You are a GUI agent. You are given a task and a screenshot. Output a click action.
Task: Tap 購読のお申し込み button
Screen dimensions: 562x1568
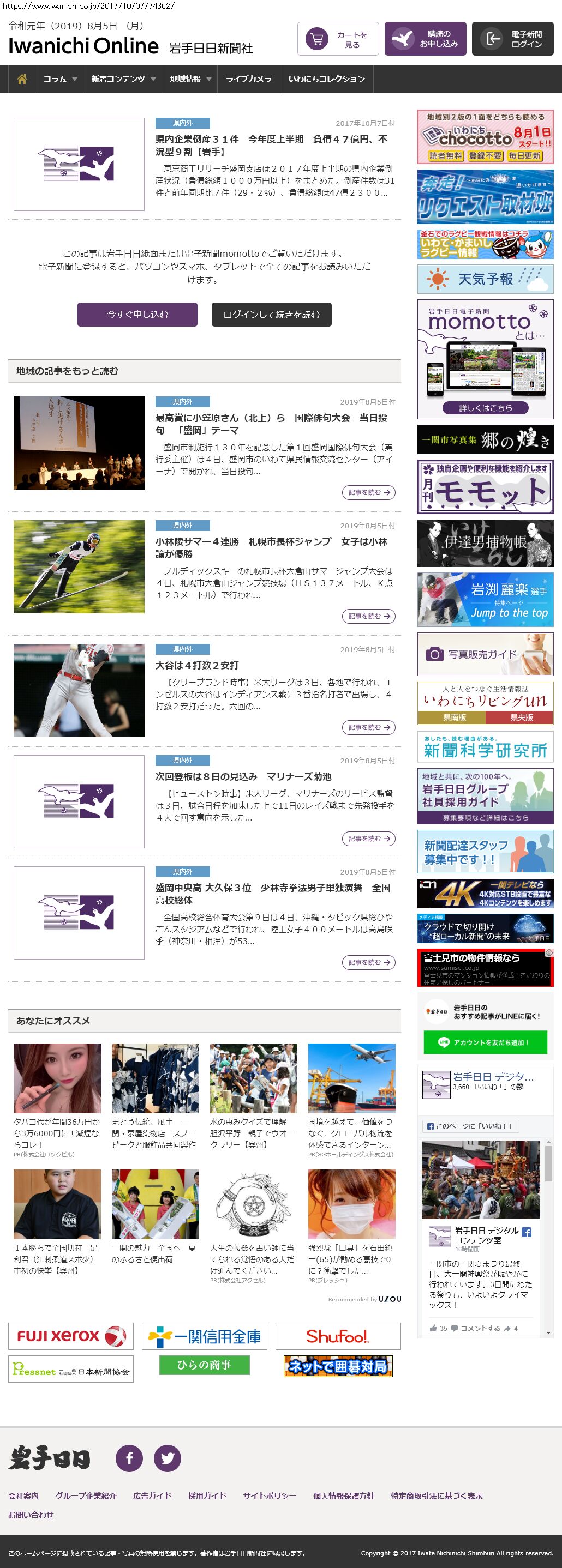pyautogui.click(x=425, y=39)
